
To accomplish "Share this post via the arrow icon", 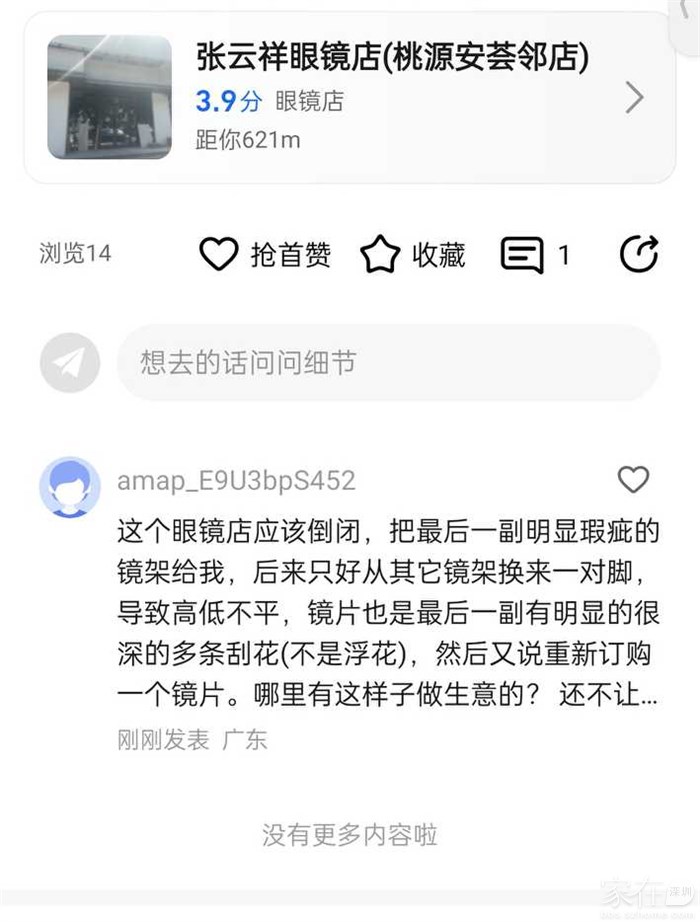I will tap(639, 255).
